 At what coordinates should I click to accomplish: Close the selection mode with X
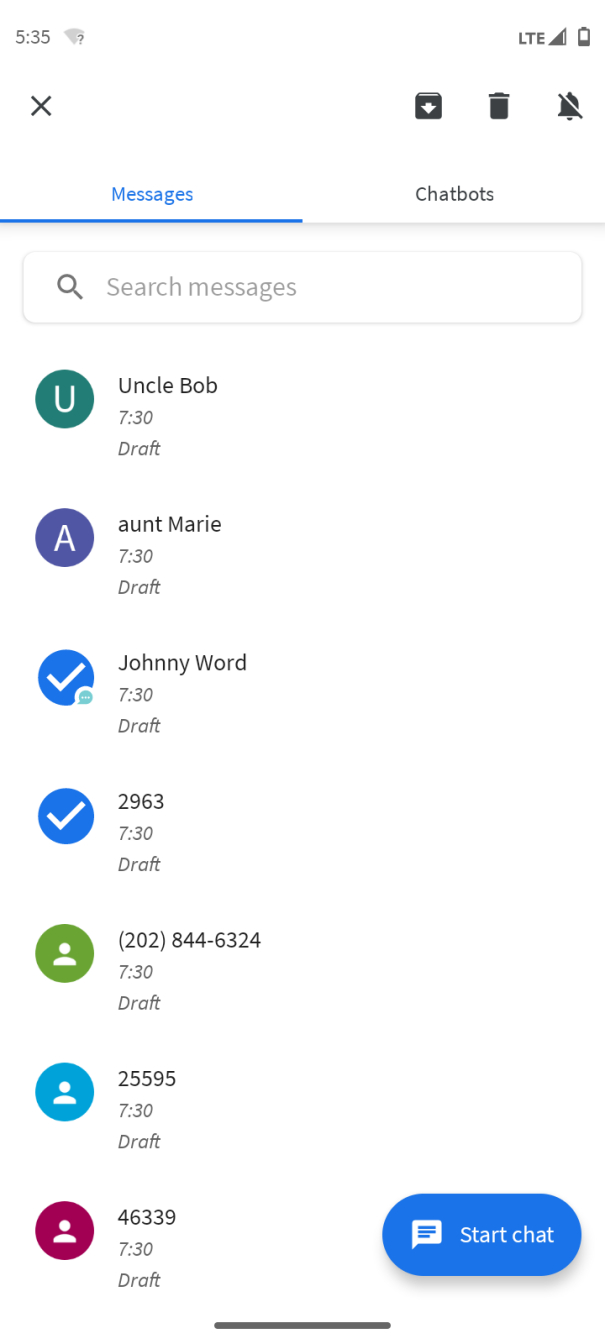pyautogui.click(x=41, y=106)
